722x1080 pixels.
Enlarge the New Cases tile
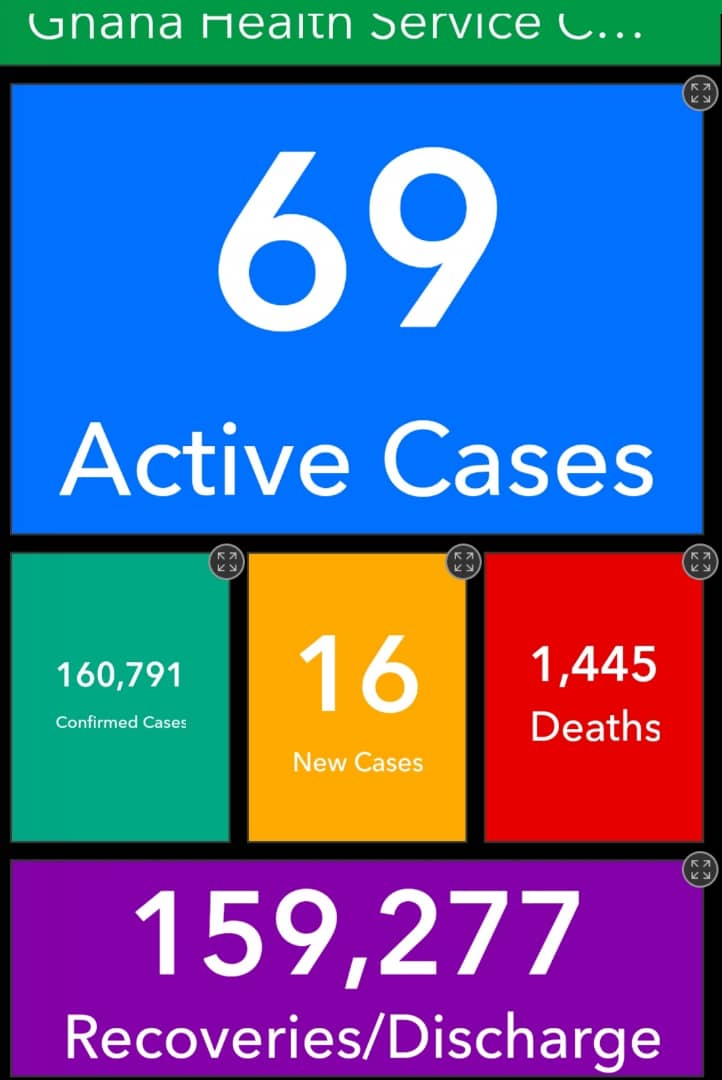click(463, 562)
